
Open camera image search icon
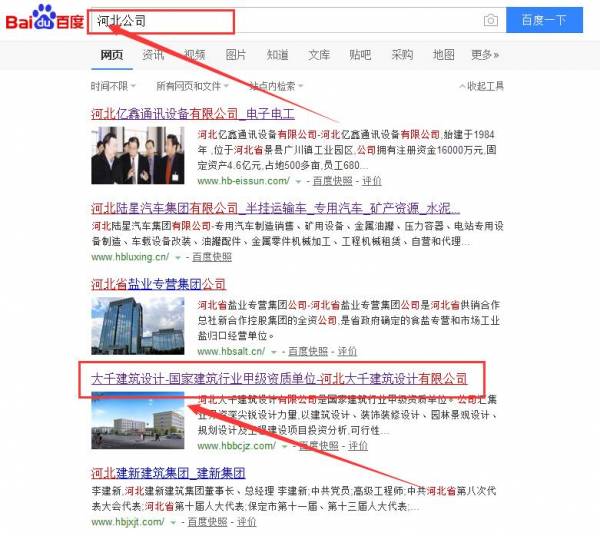(490, 20)
